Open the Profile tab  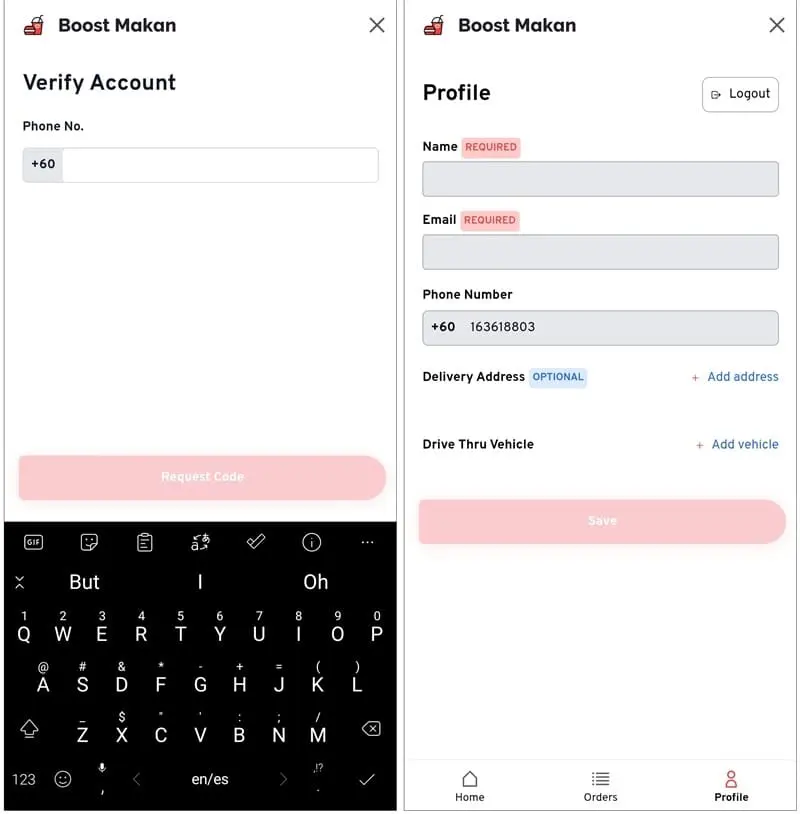(x=731, y=786)
